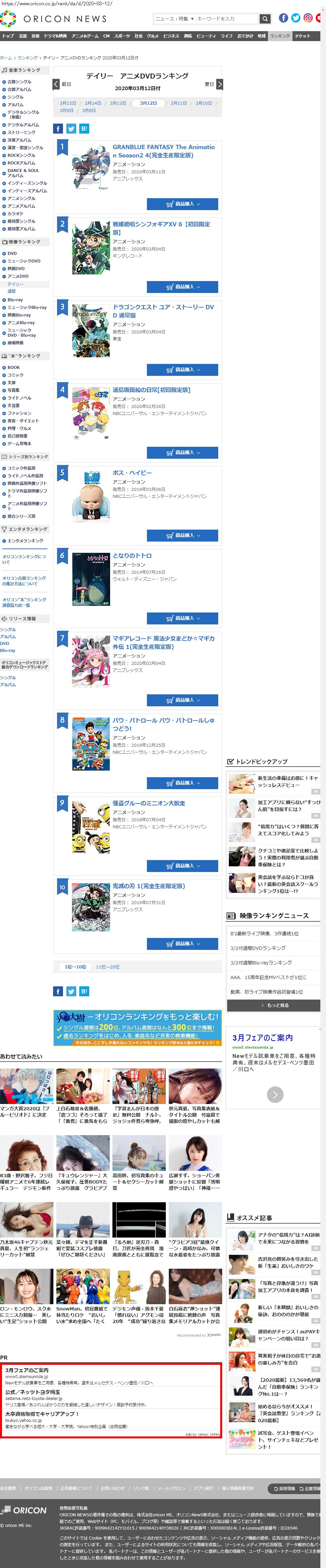Open 合算シングル in music ranking sidebar
The height and width of the screenshot is (1568, 326).
pyautogui.click(x=20, y=82)
